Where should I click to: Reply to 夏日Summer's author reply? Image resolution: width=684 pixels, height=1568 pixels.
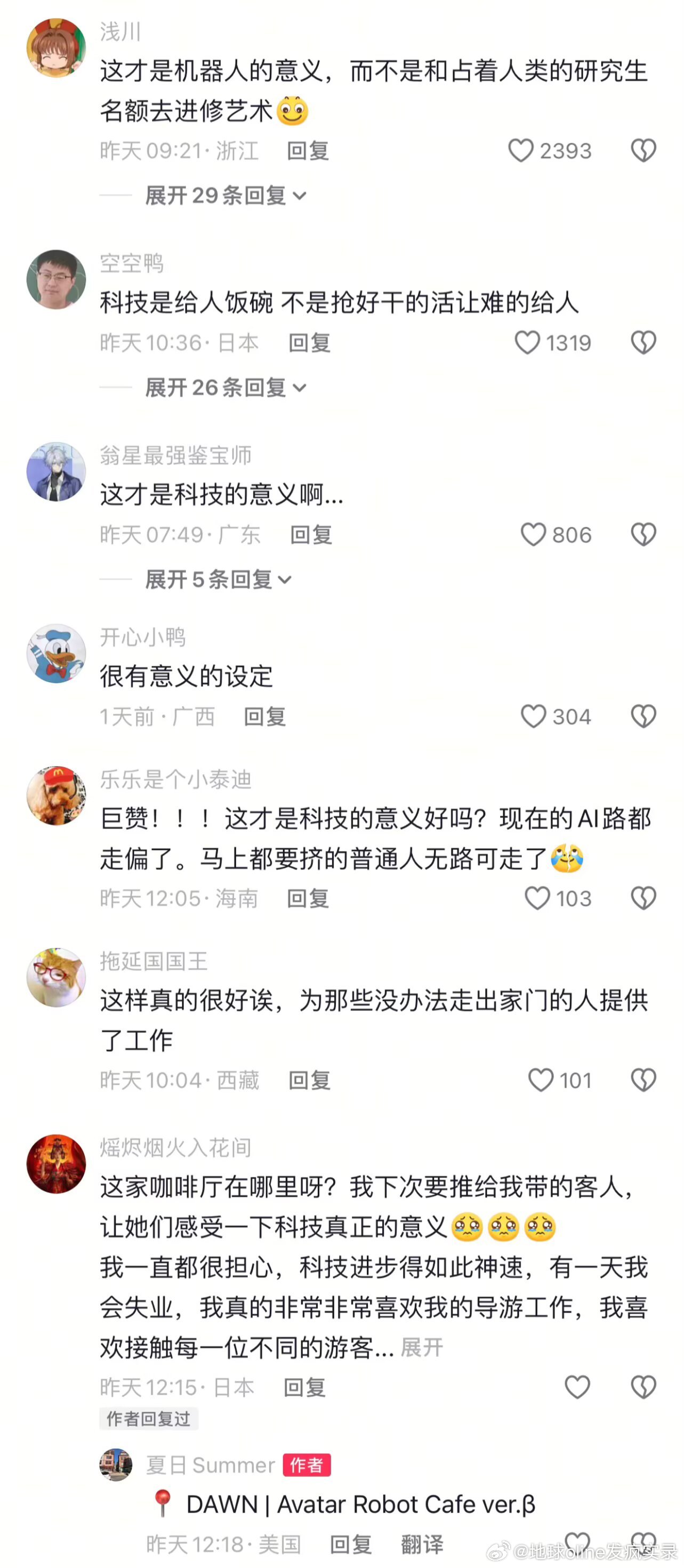tap(350, 1544)
